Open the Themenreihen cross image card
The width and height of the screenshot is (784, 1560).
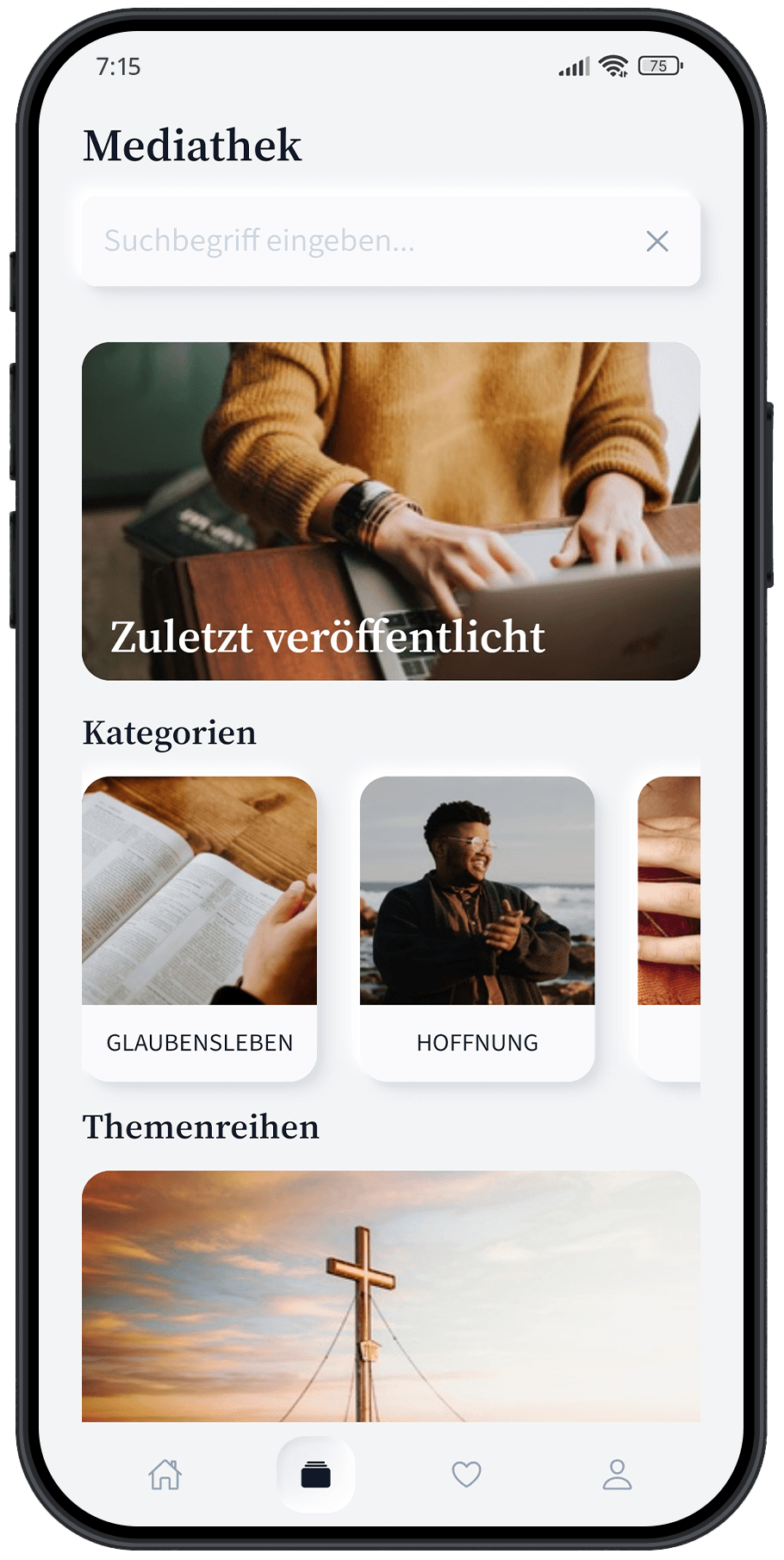pos(390,1295)
